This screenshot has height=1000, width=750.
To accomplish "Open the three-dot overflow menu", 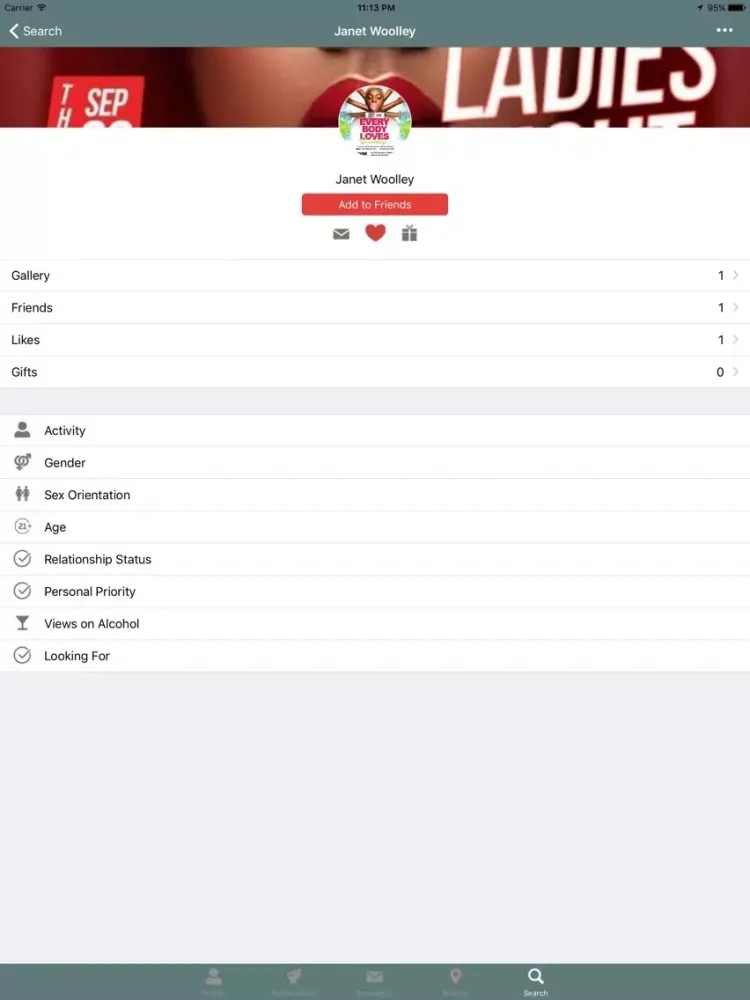I will 724,31.
